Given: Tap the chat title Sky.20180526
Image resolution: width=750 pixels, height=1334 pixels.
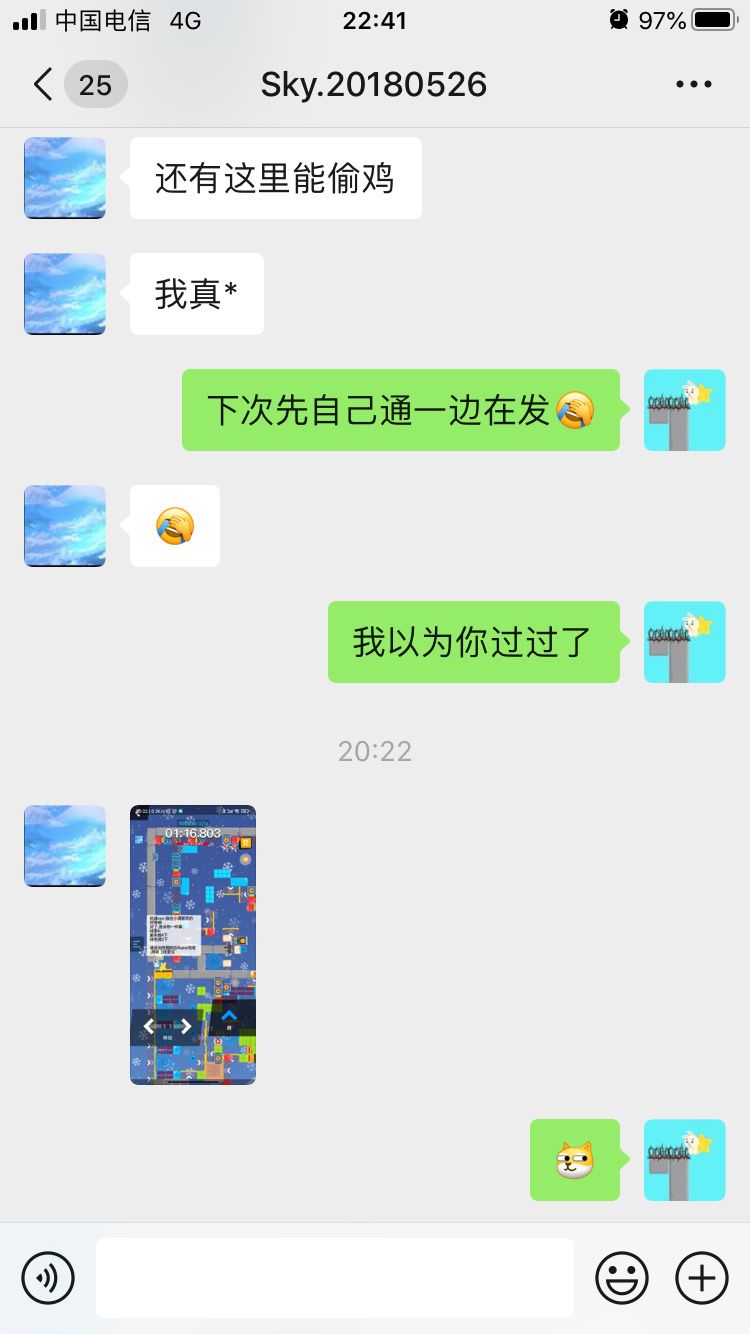Looking at the screenshot, I should point(373,84).
